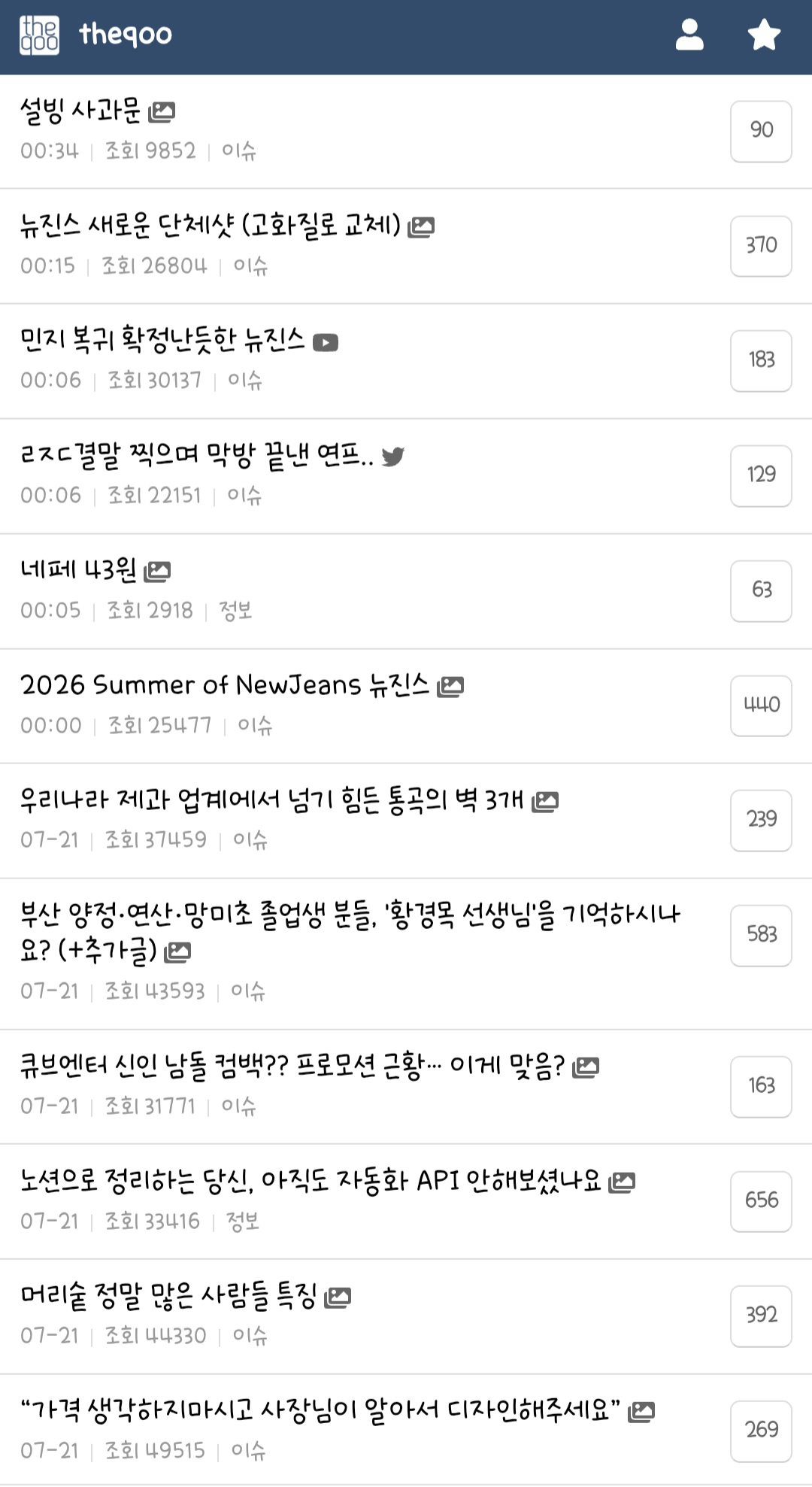Viewport: 812px width, 1487px height.
Task: View 440 comments on NewJeans summer post
Action: (x=761, y=705)
